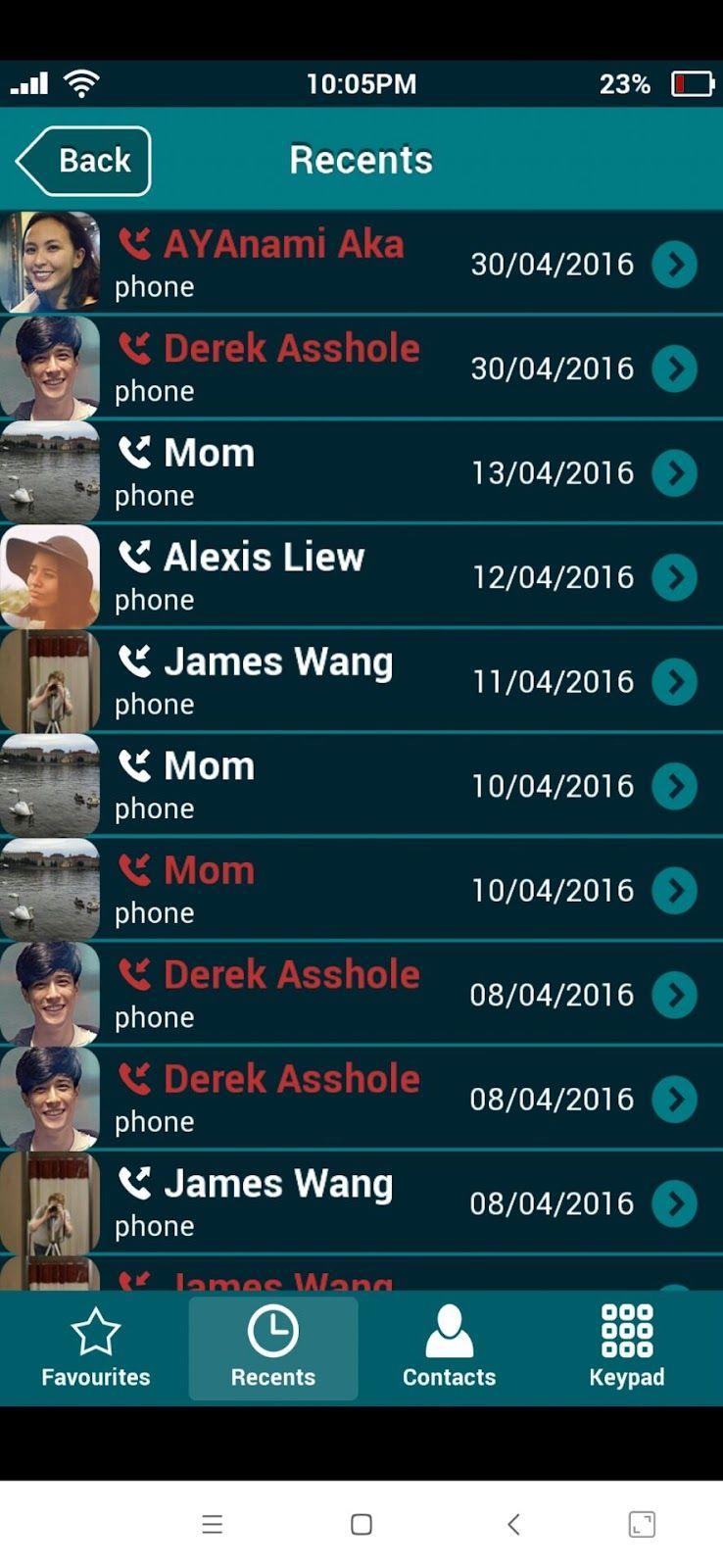Screen dimensions: 723x1568
Task: Open the Contacts tab
Action: click(449, 1348)
